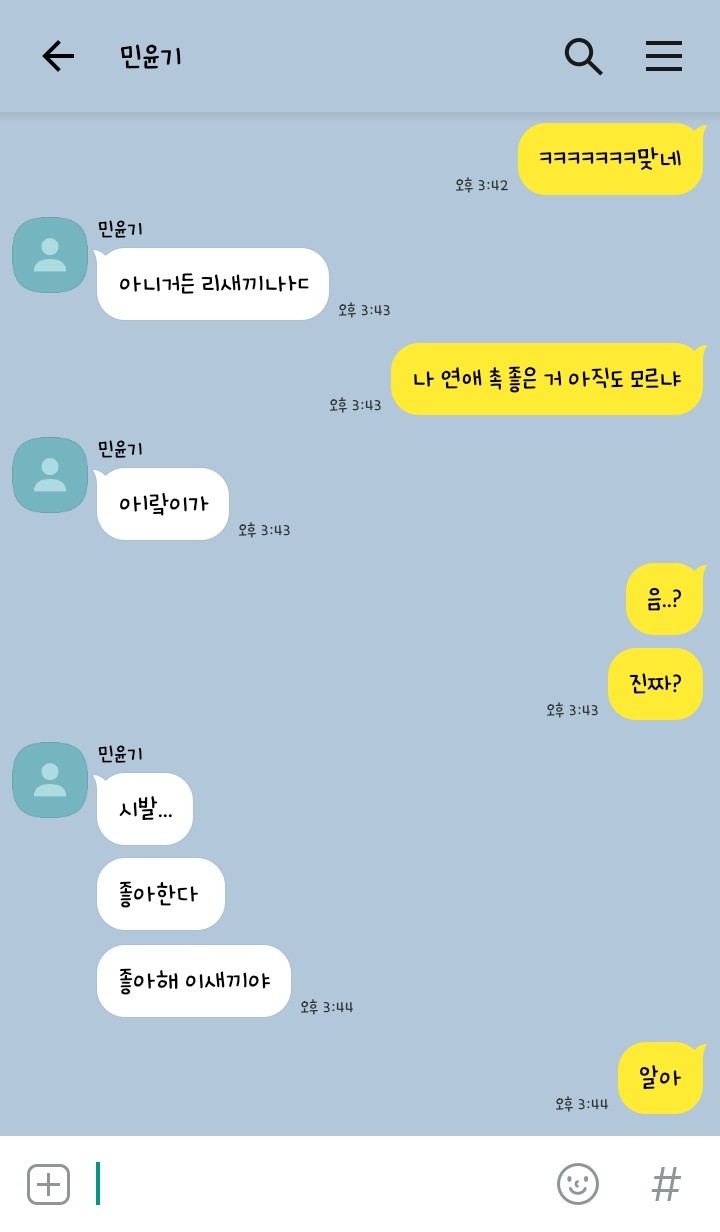
Task: Open the attachment plus button
Action: point(48,1184)
